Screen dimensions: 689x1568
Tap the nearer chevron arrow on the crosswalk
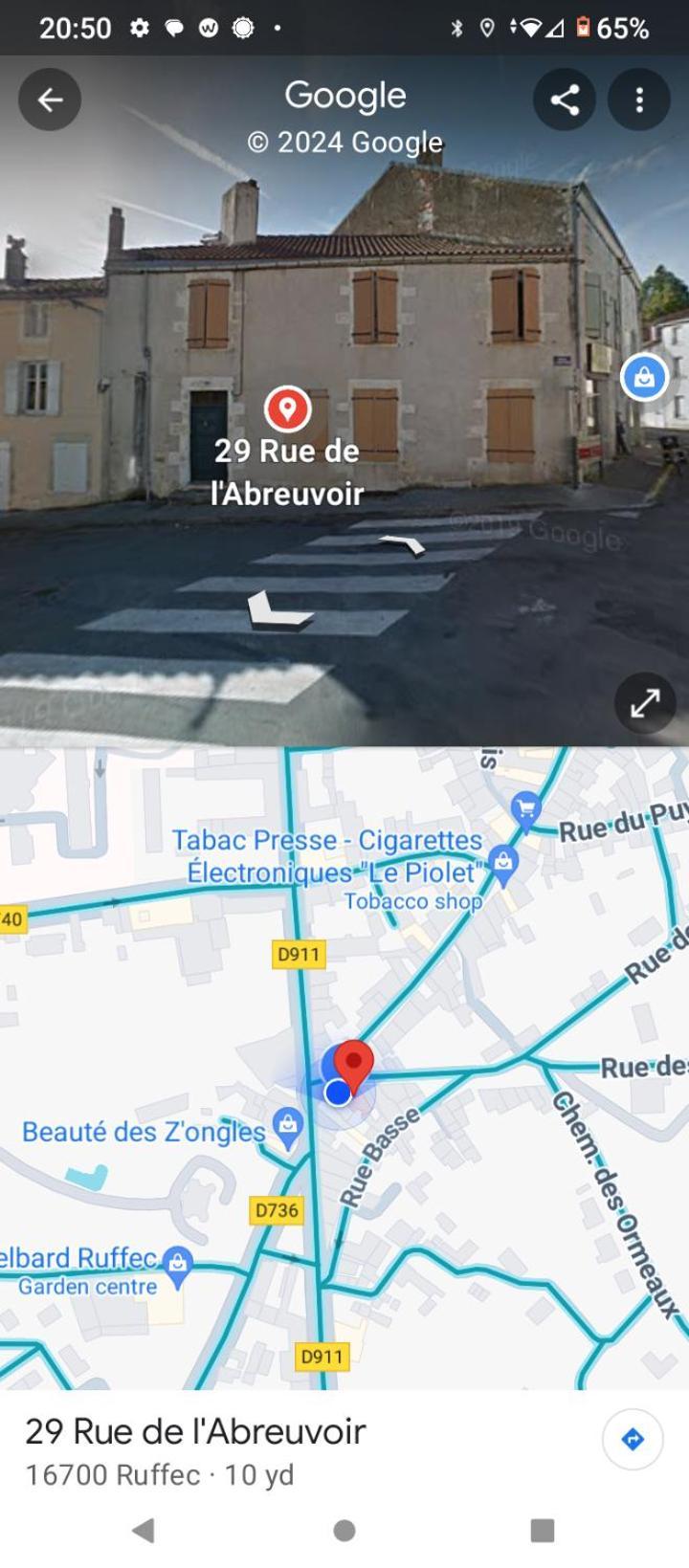click(x=276, y=610)
